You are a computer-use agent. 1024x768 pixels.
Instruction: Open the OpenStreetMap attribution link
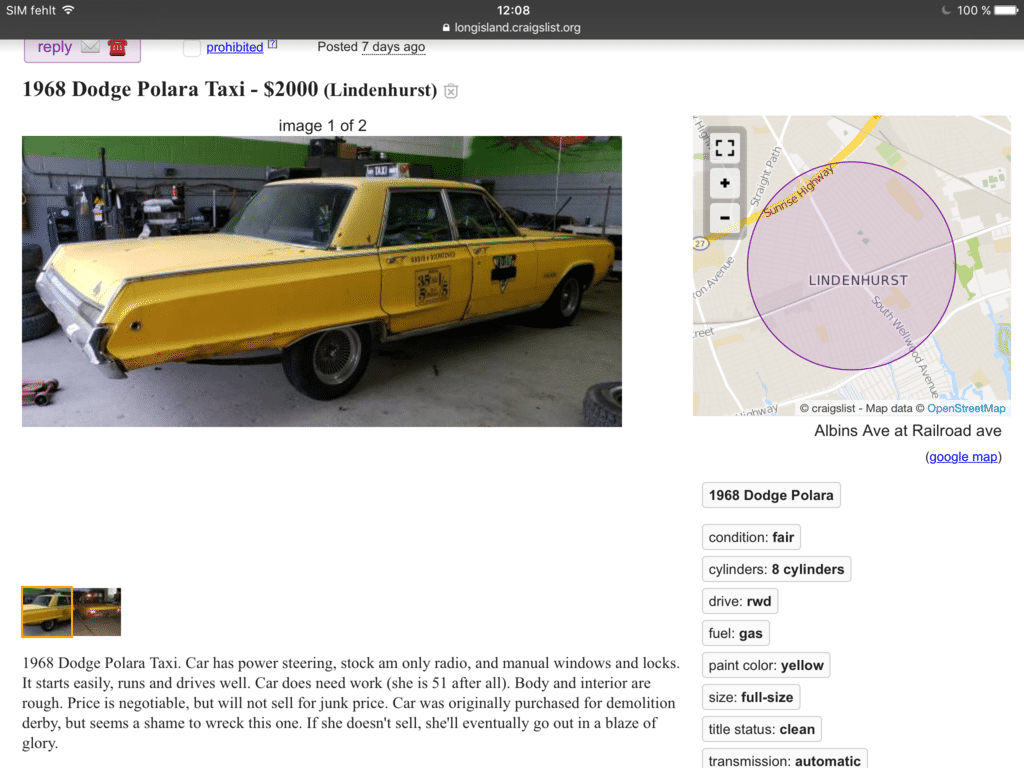pos(966,408)
